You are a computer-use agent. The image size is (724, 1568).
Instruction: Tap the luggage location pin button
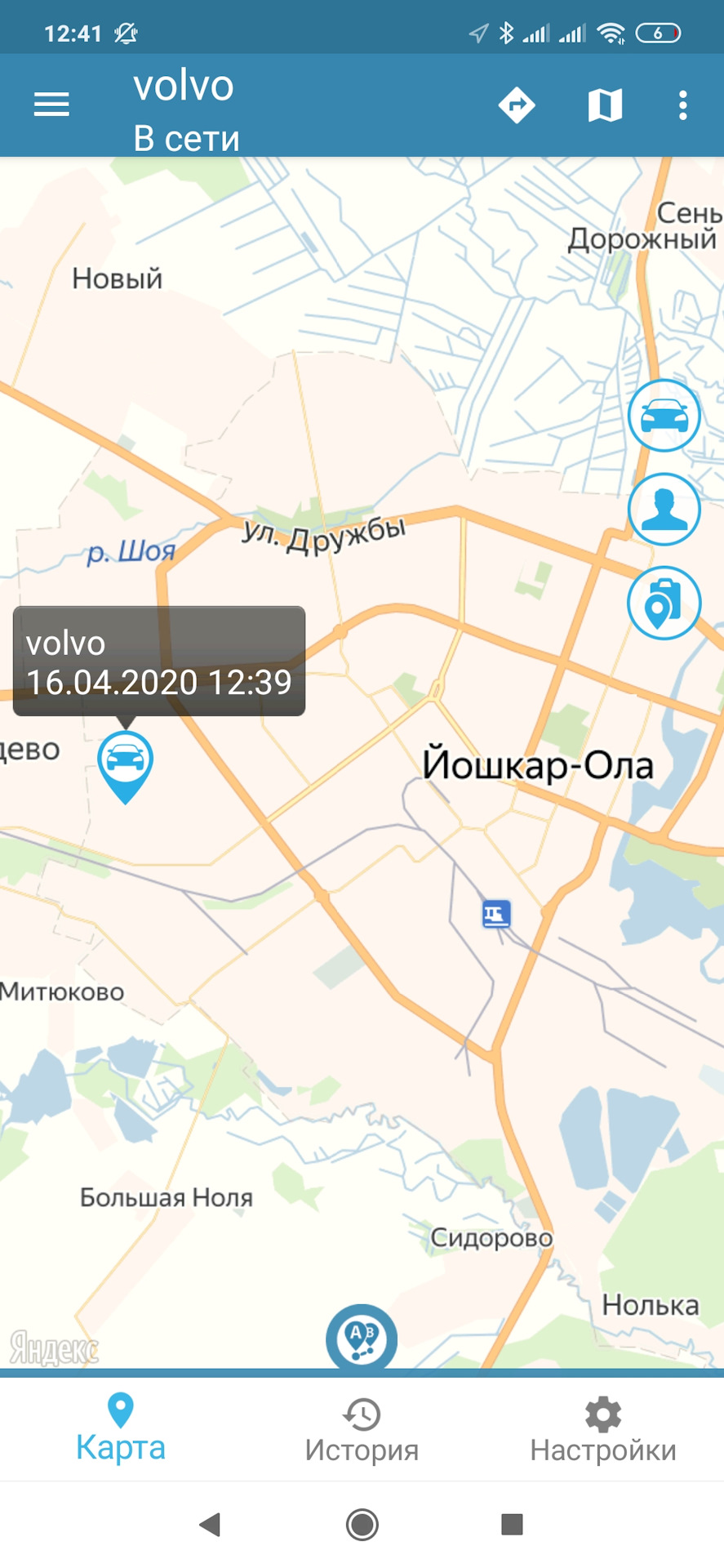tap(664, 603)
